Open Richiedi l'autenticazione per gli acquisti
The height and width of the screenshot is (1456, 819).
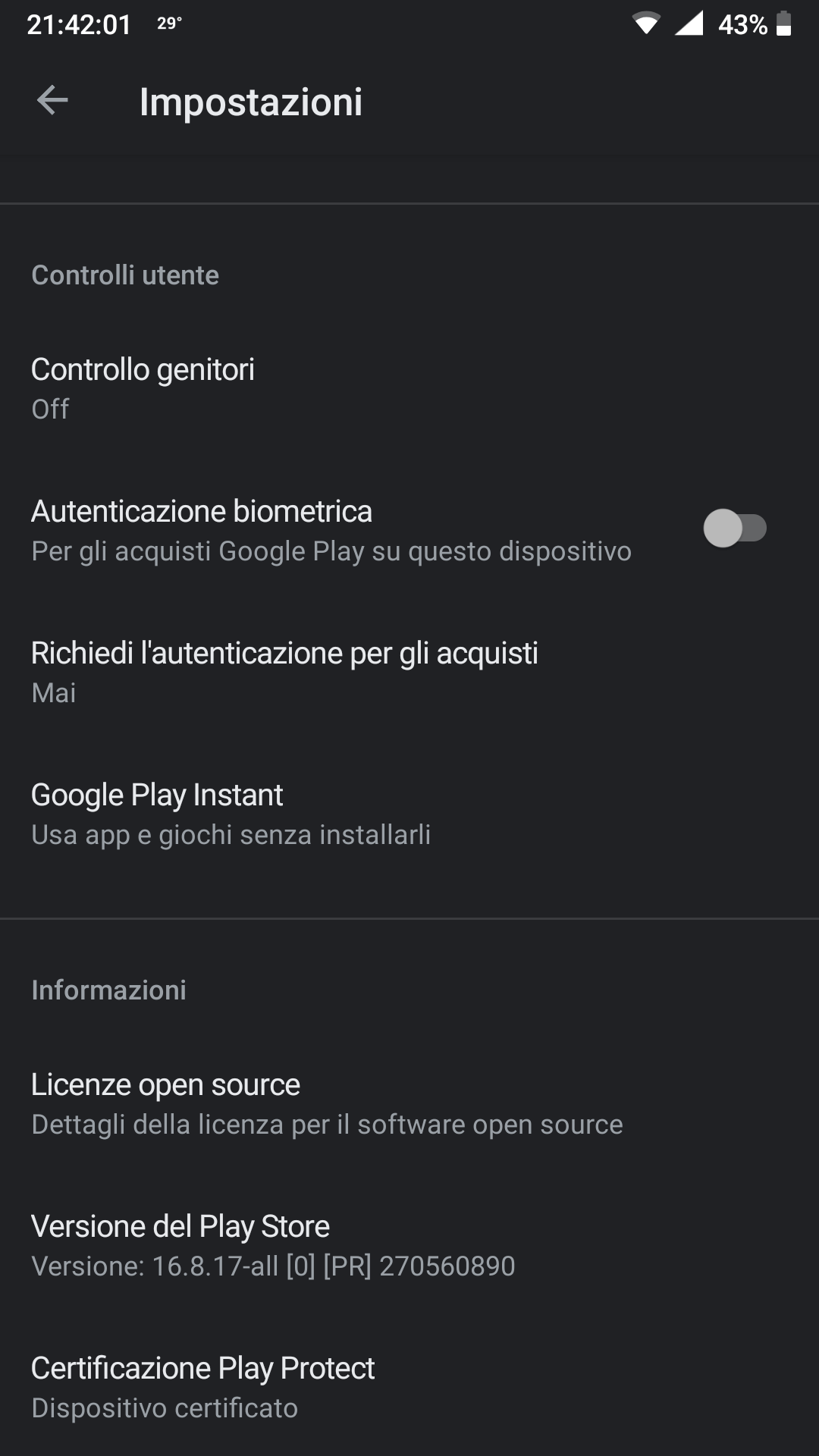[409, 672]
